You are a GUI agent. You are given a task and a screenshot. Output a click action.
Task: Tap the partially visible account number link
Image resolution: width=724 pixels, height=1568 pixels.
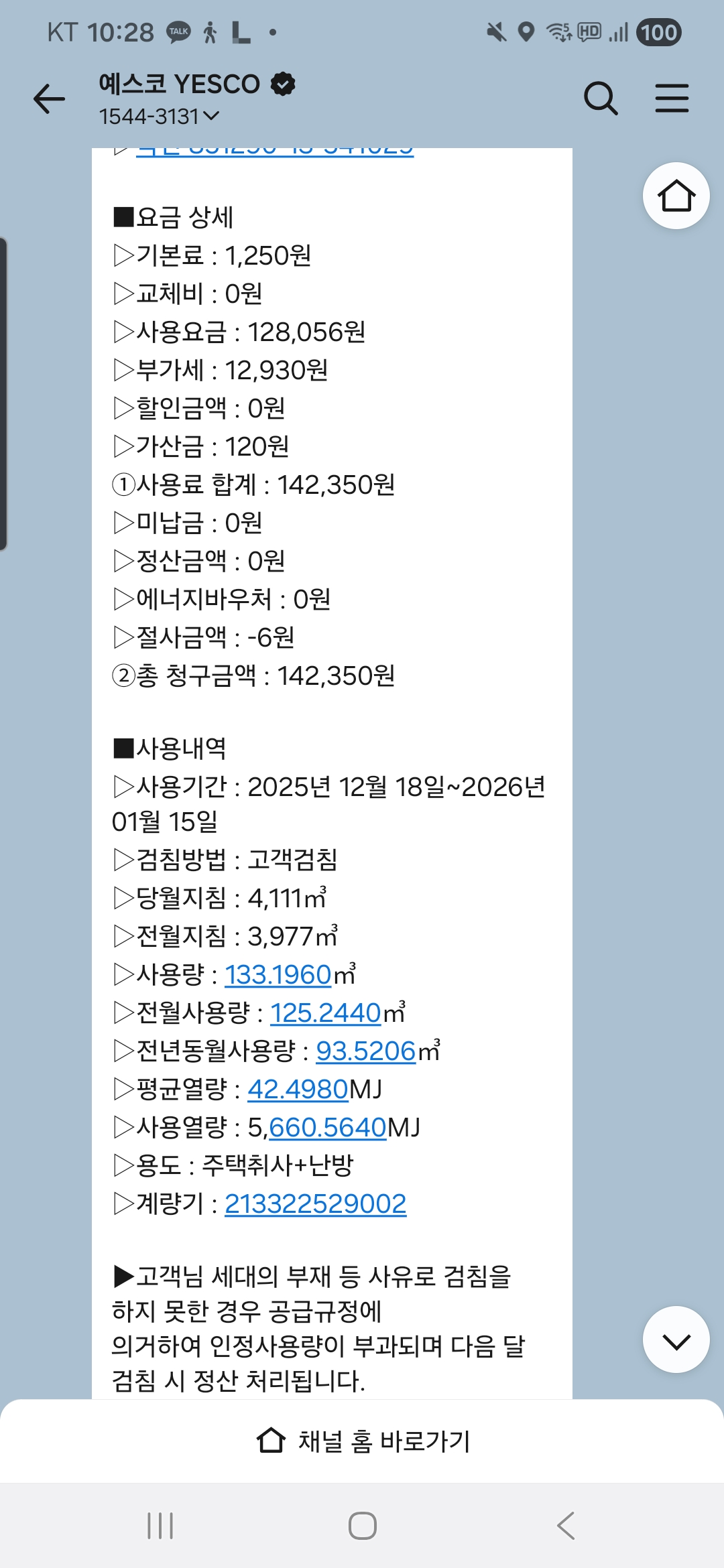275,151
